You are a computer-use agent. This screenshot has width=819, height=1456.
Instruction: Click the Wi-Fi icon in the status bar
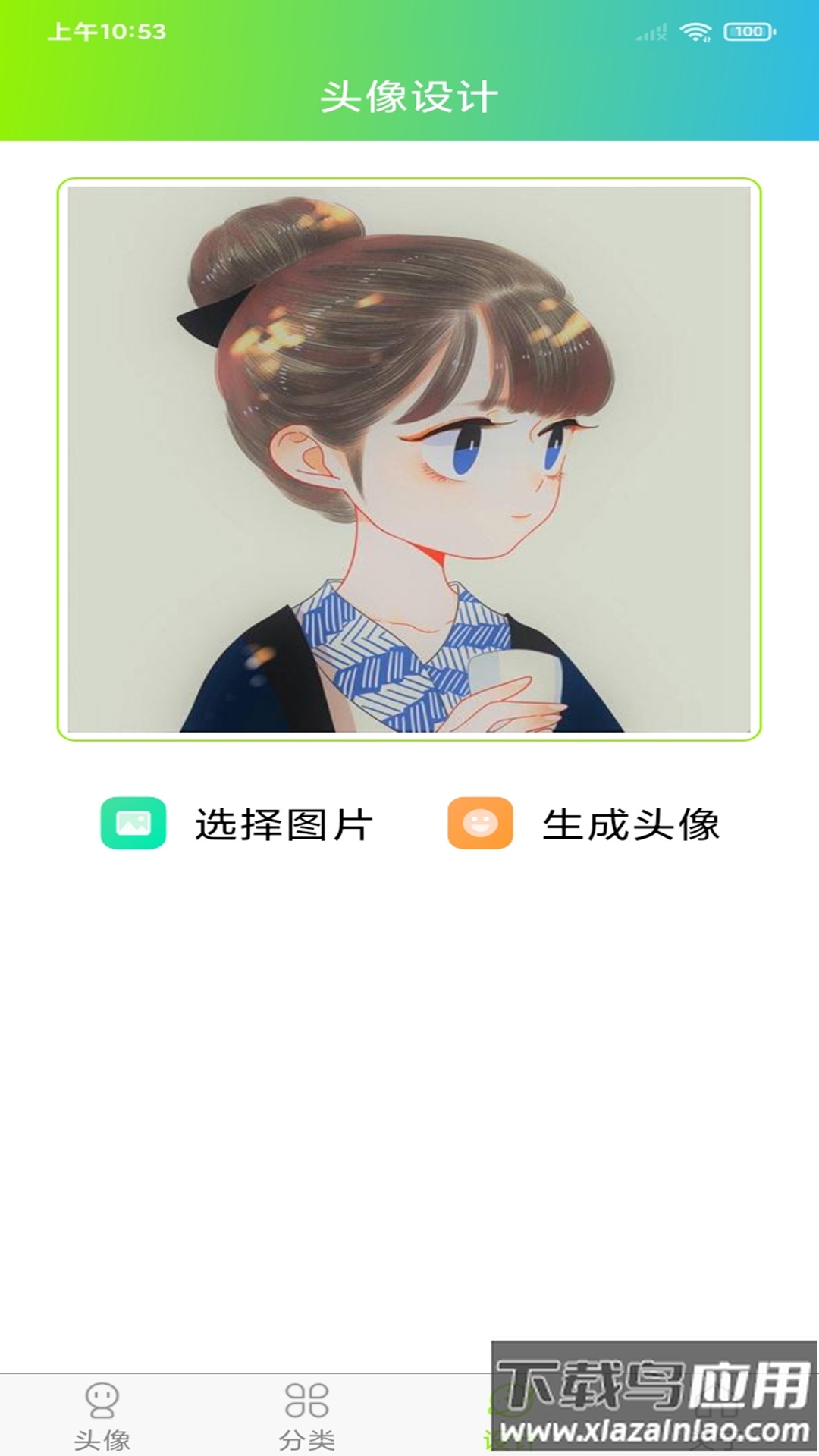coord(695,32)
